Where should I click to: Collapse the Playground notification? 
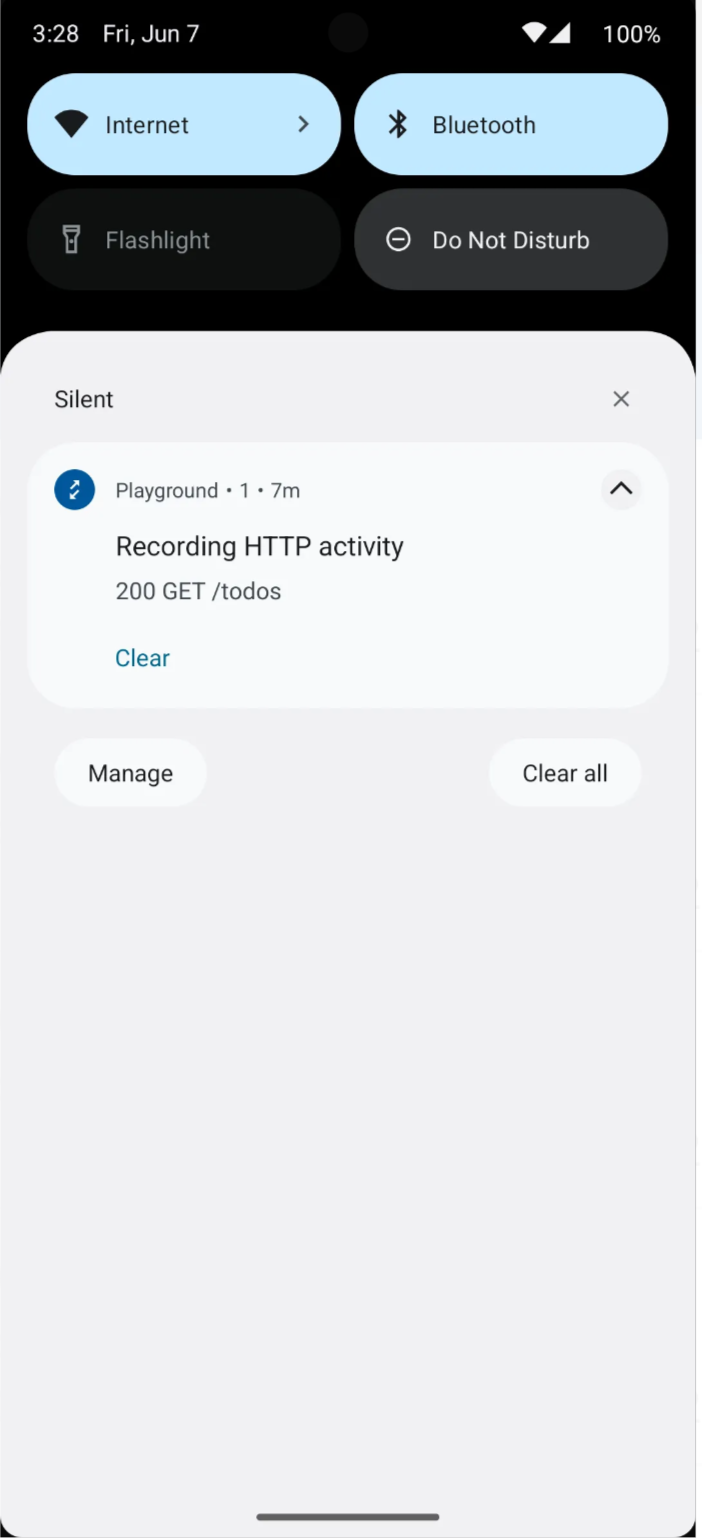point(621,489)
